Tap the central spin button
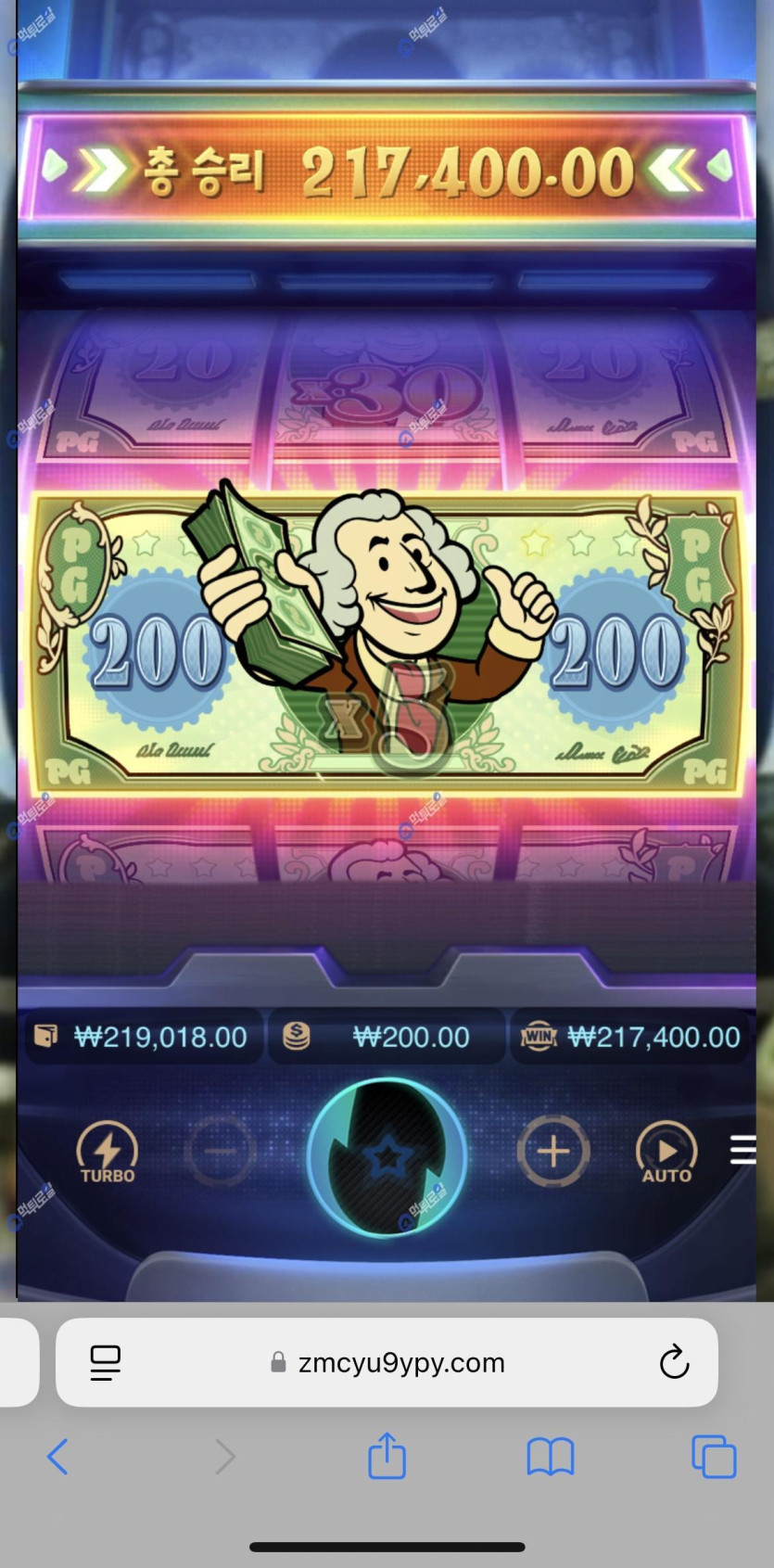774x1568 pixels. (387, 1155)
